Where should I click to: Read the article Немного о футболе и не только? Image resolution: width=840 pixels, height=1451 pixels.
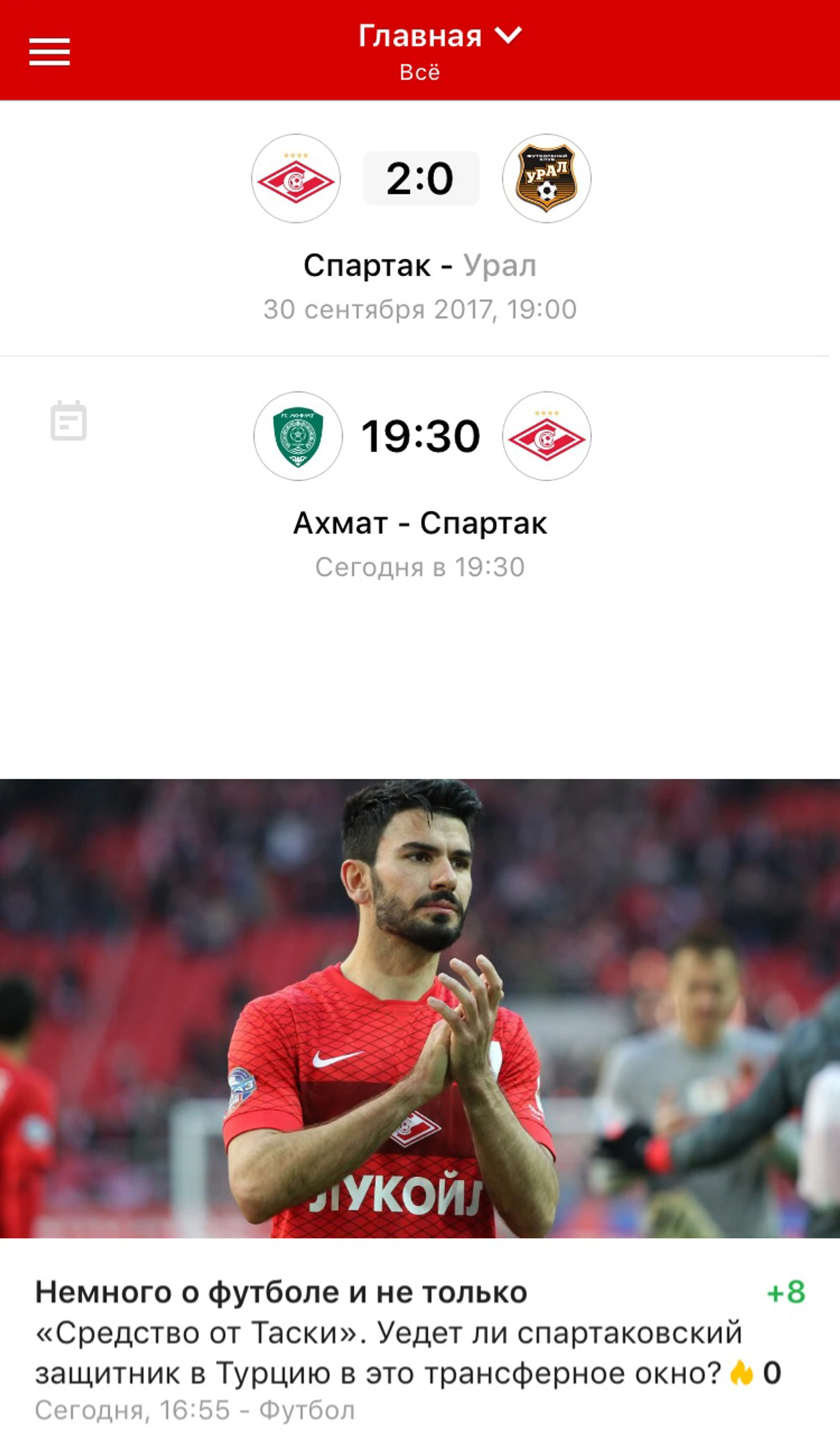coord(281,1291)
